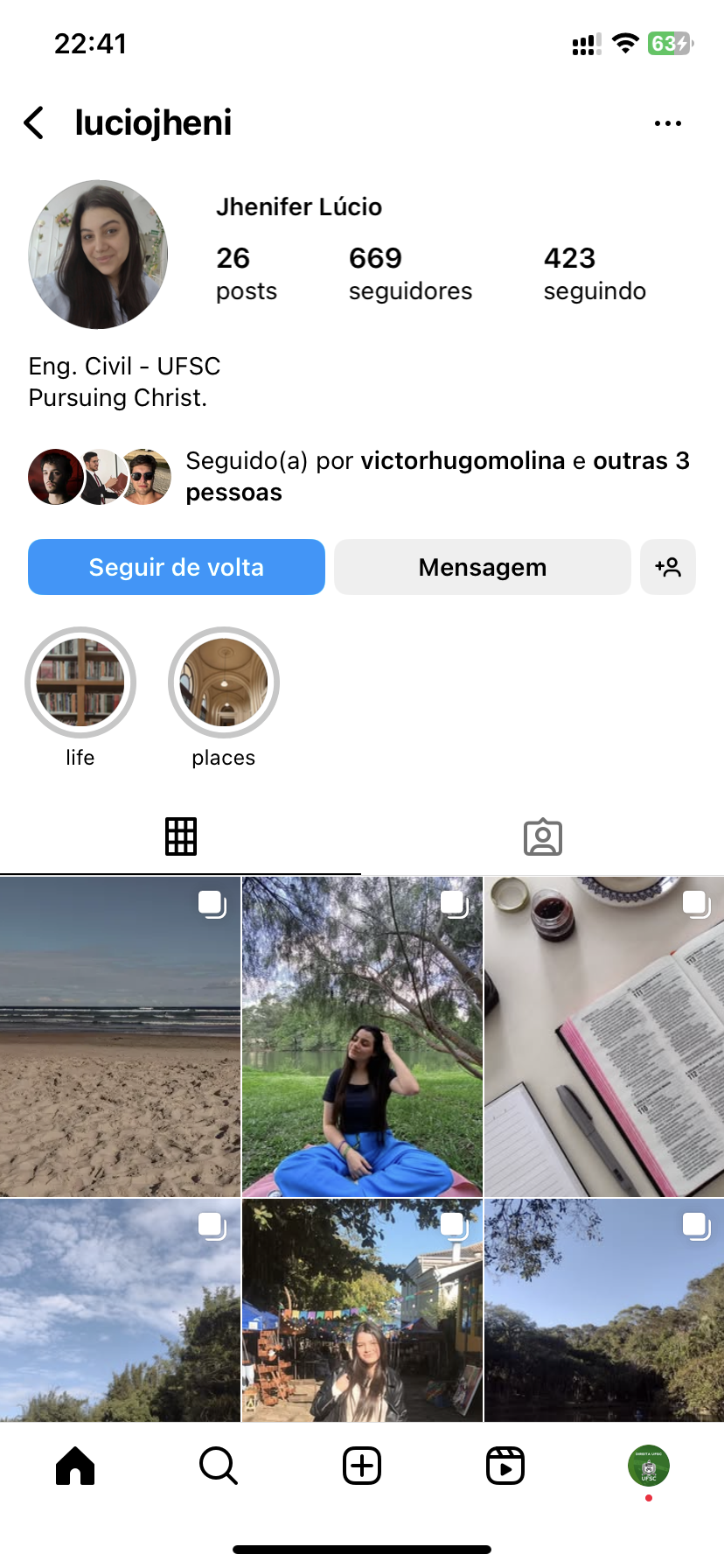Switch to the tagged photos tab
Viewport: 724px width, 1568px height.
point(542,836)
